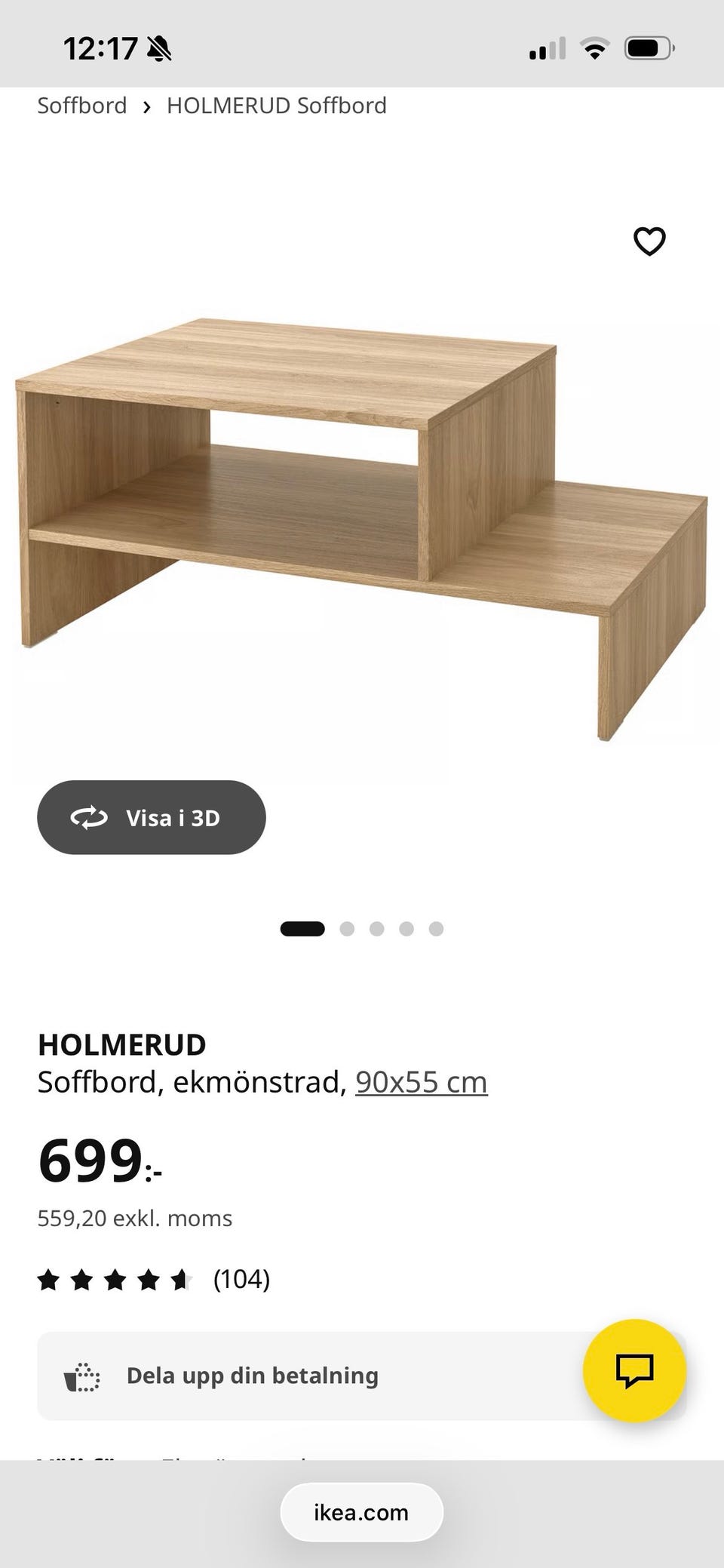Viewport: 724px width, 1568px height.
Task: Click the half-filled fifth rating star
Action: pos(180,1279)
